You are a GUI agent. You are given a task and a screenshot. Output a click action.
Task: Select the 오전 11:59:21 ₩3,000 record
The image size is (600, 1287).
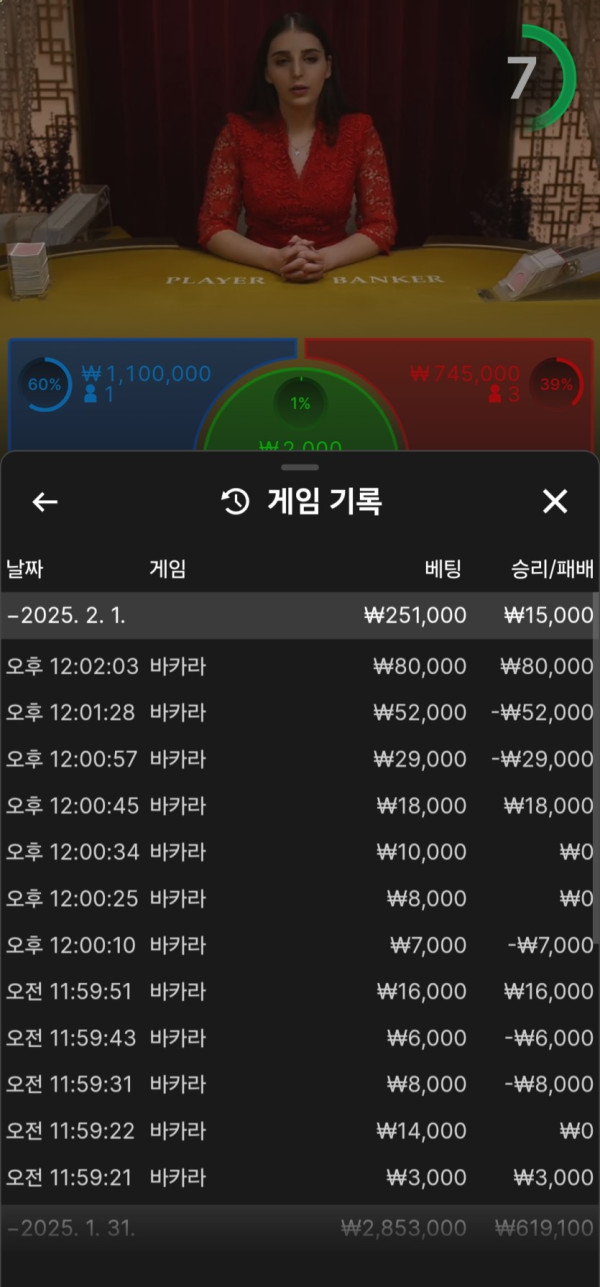[298, 1178]
